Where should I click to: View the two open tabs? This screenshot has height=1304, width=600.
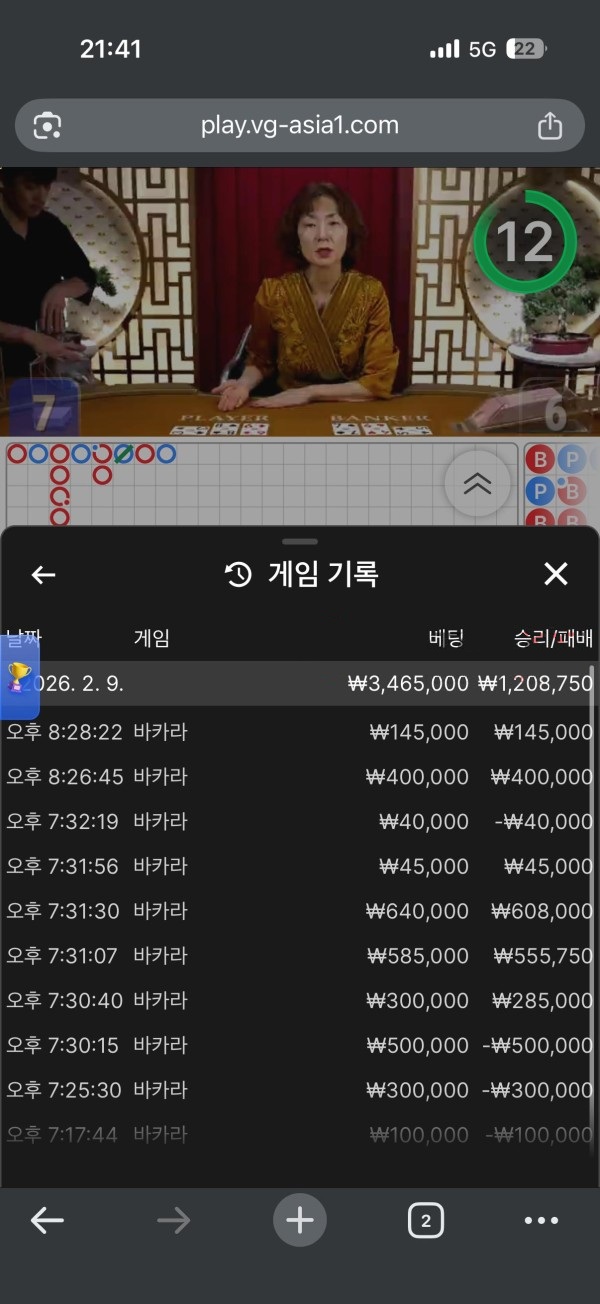[426, 1220]
